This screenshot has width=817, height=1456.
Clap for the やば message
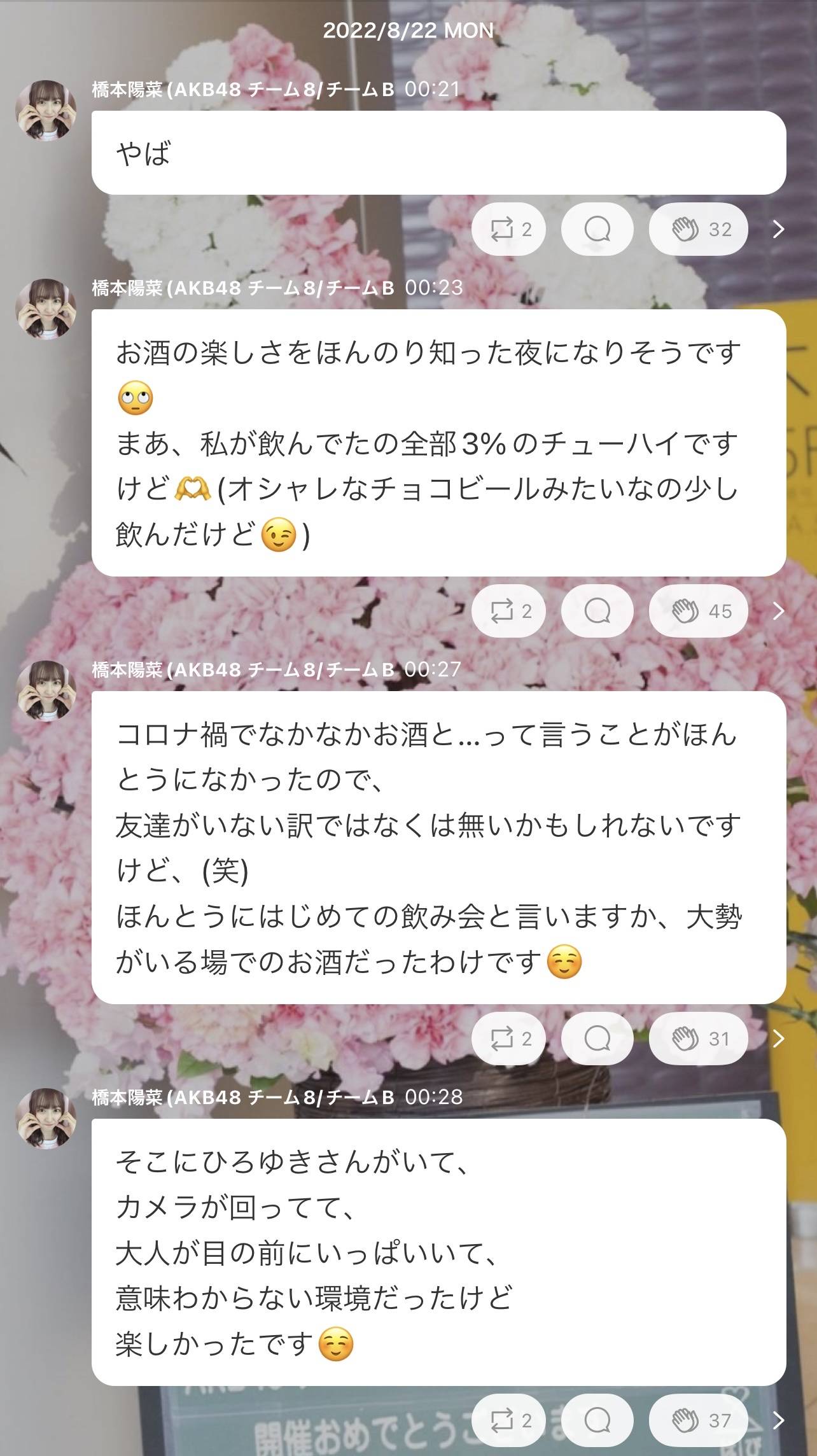[698, 229]
